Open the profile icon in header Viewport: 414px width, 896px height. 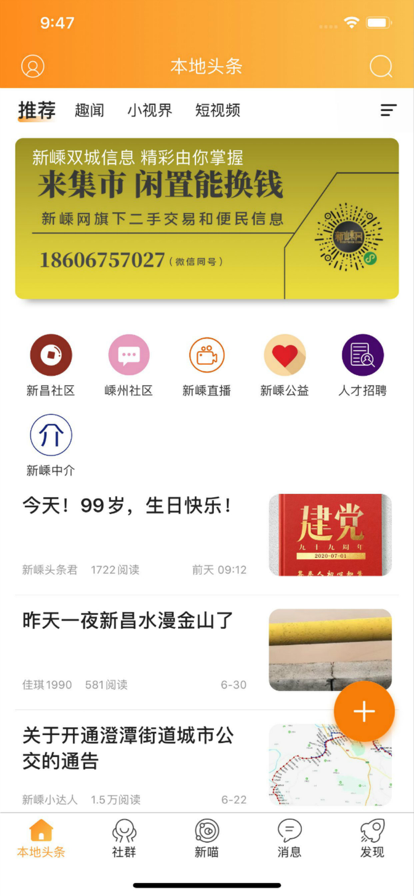[33, 66]
